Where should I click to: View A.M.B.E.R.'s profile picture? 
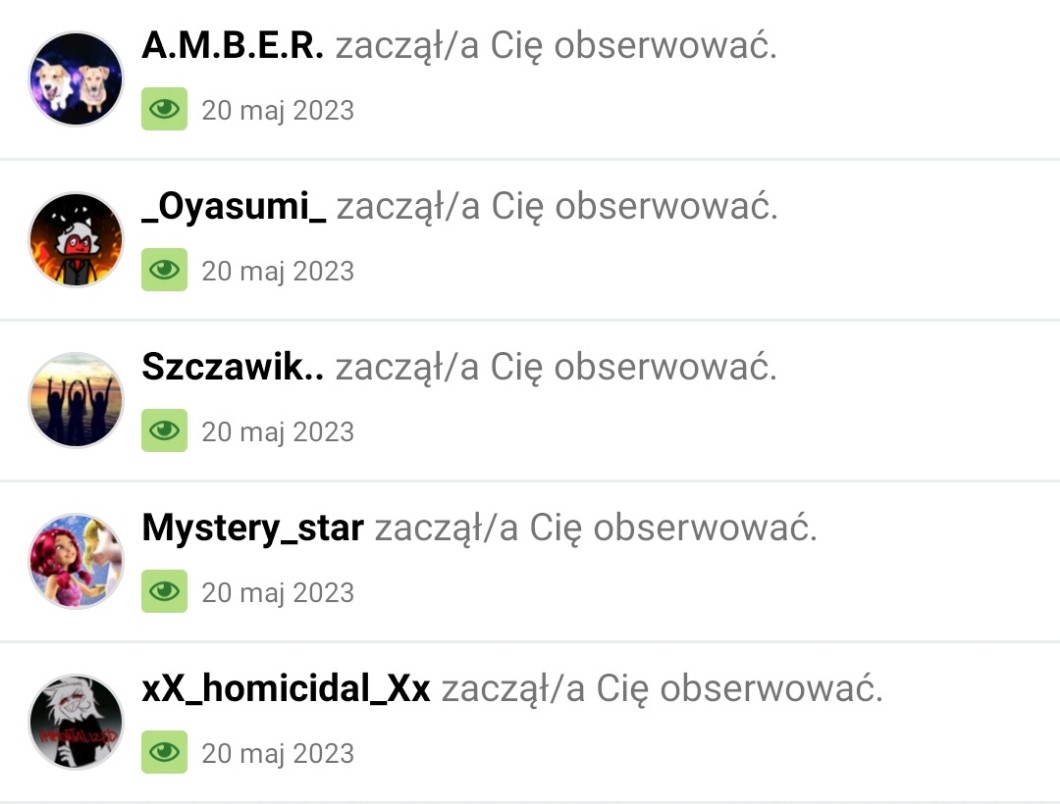click(x=76, y=79)
